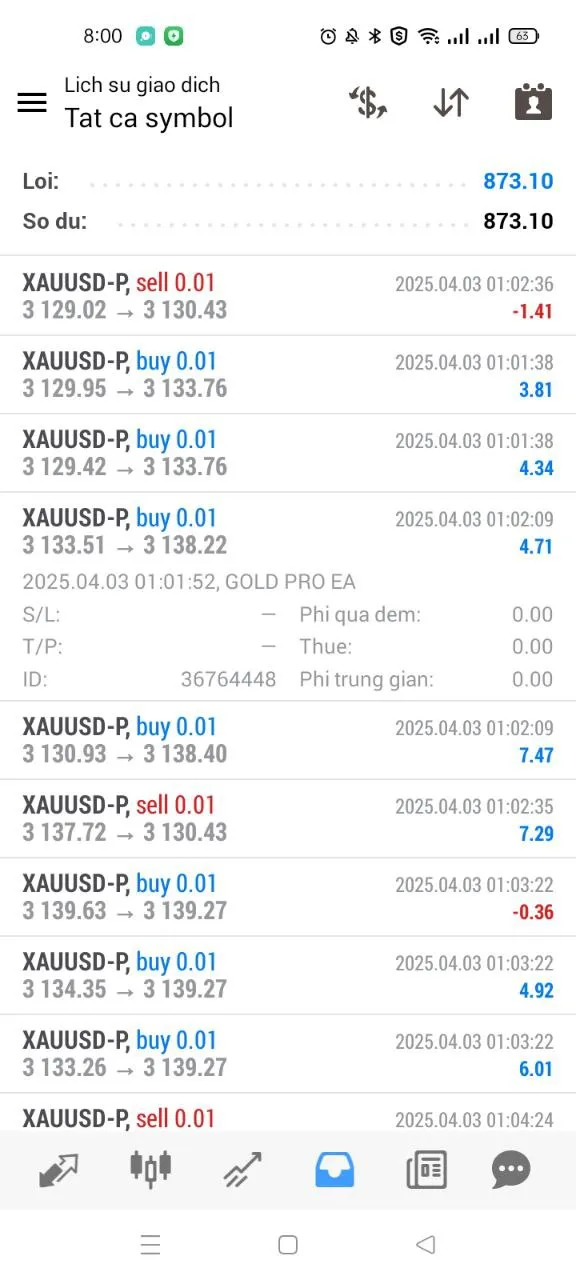Expand the buy trade with 7.47 profit
Image resolution: width=576 pixels, height=1280 pixels.
pyautogui.click(x=288, y=740)
